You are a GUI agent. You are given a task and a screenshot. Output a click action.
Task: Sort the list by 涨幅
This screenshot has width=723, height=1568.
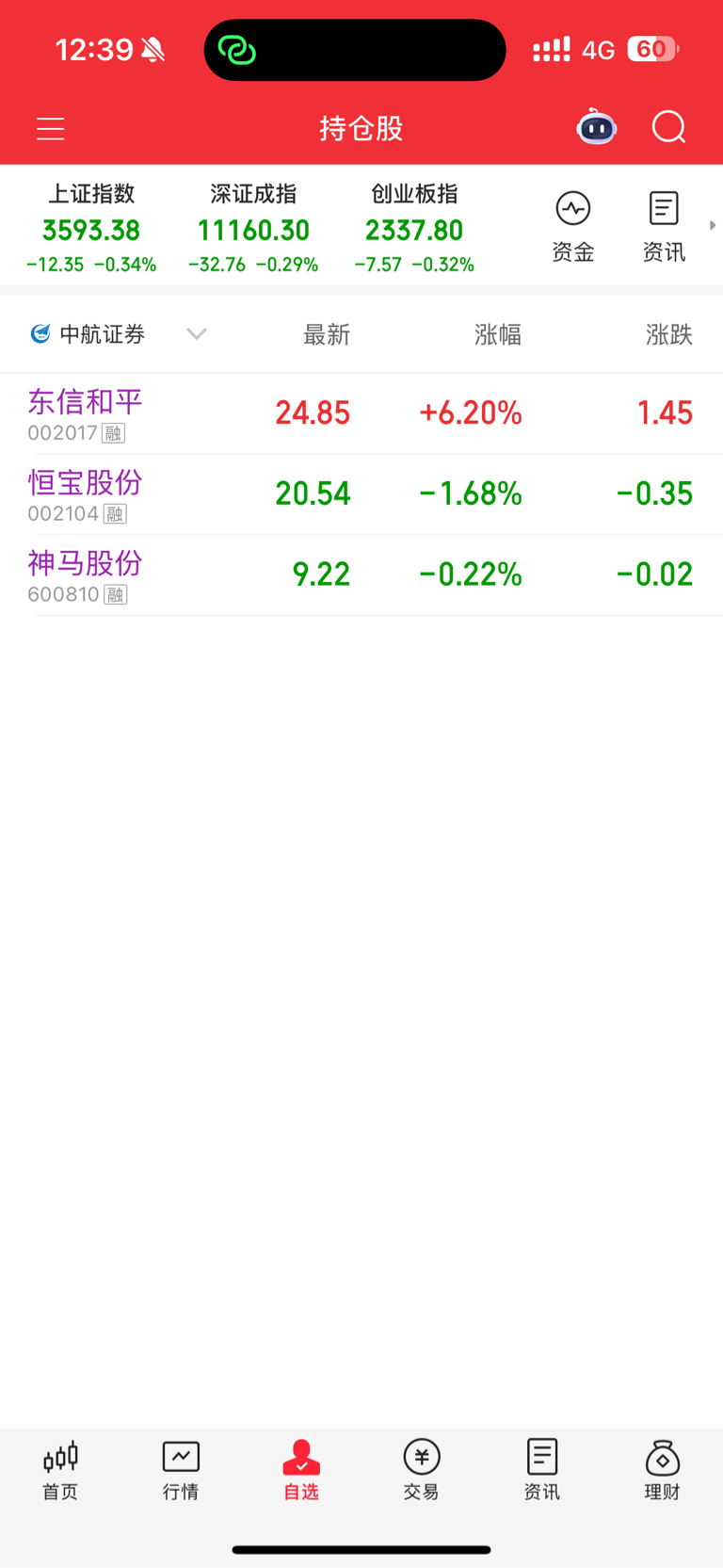click(498, 334)
